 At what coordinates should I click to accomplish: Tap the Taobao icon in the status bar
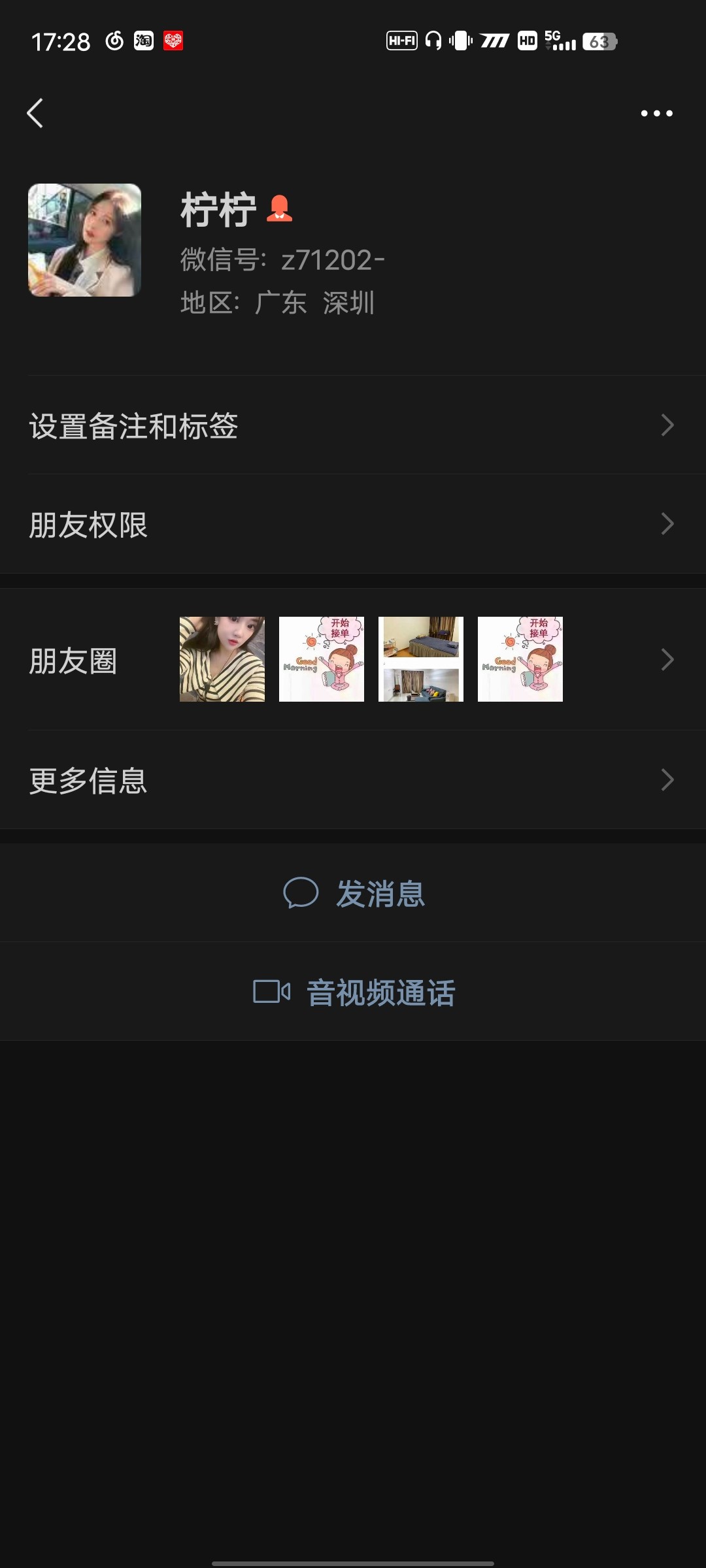pos(143,41)
